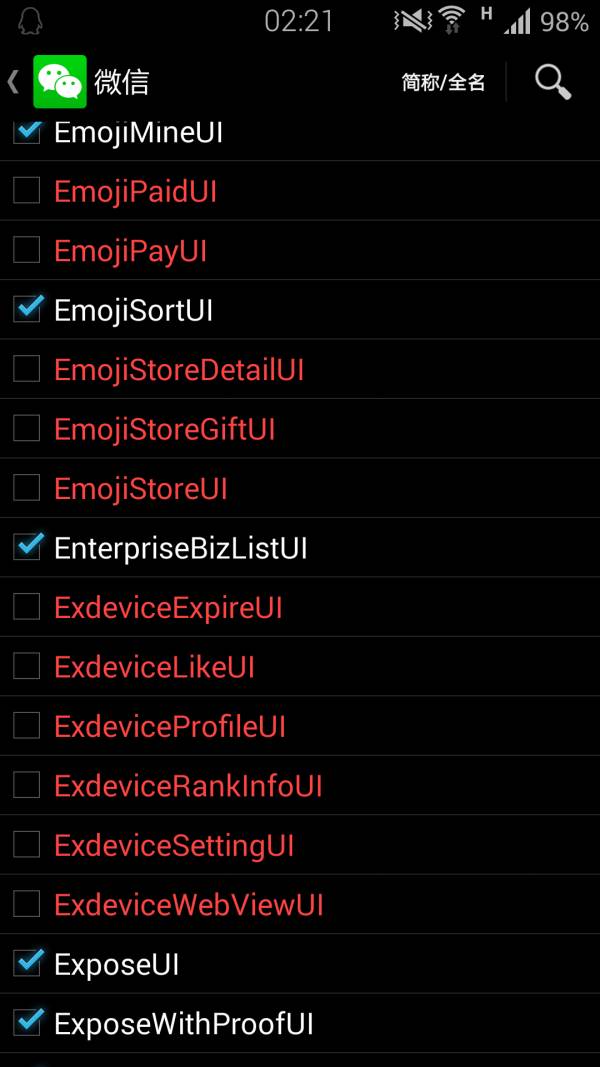
Task: Uncheck the EnterpriseBizListUI checkbox
Action: (x=27, y=547)
